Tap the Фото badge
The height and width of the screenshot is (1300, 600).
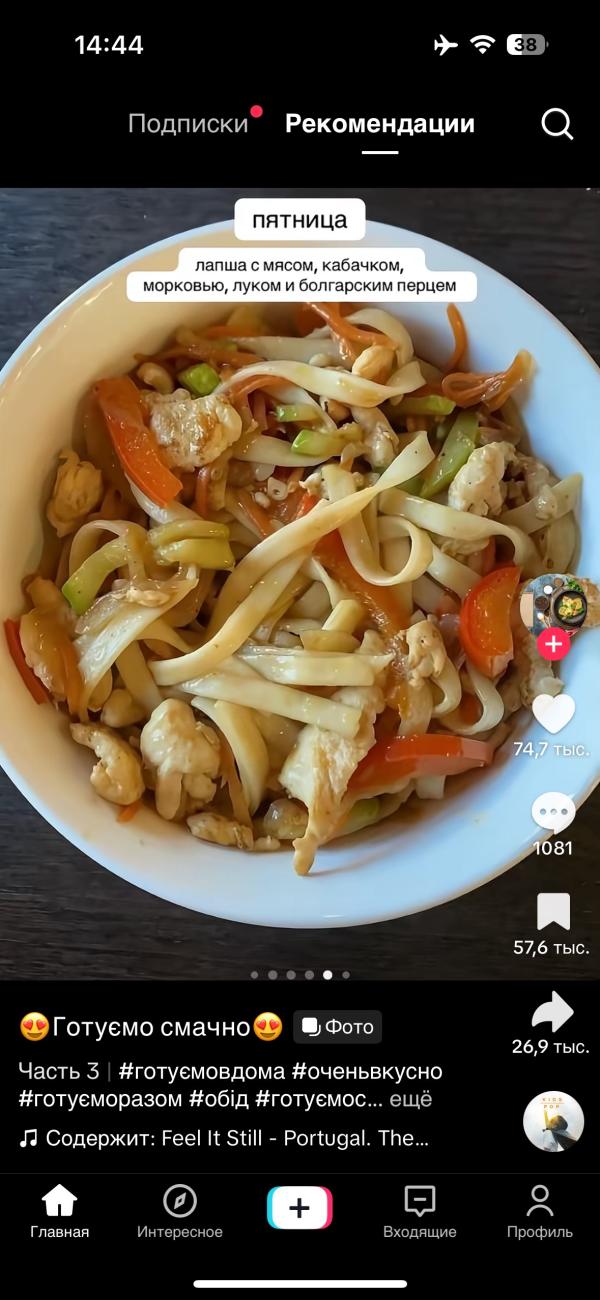click(x=338, y=1027)
